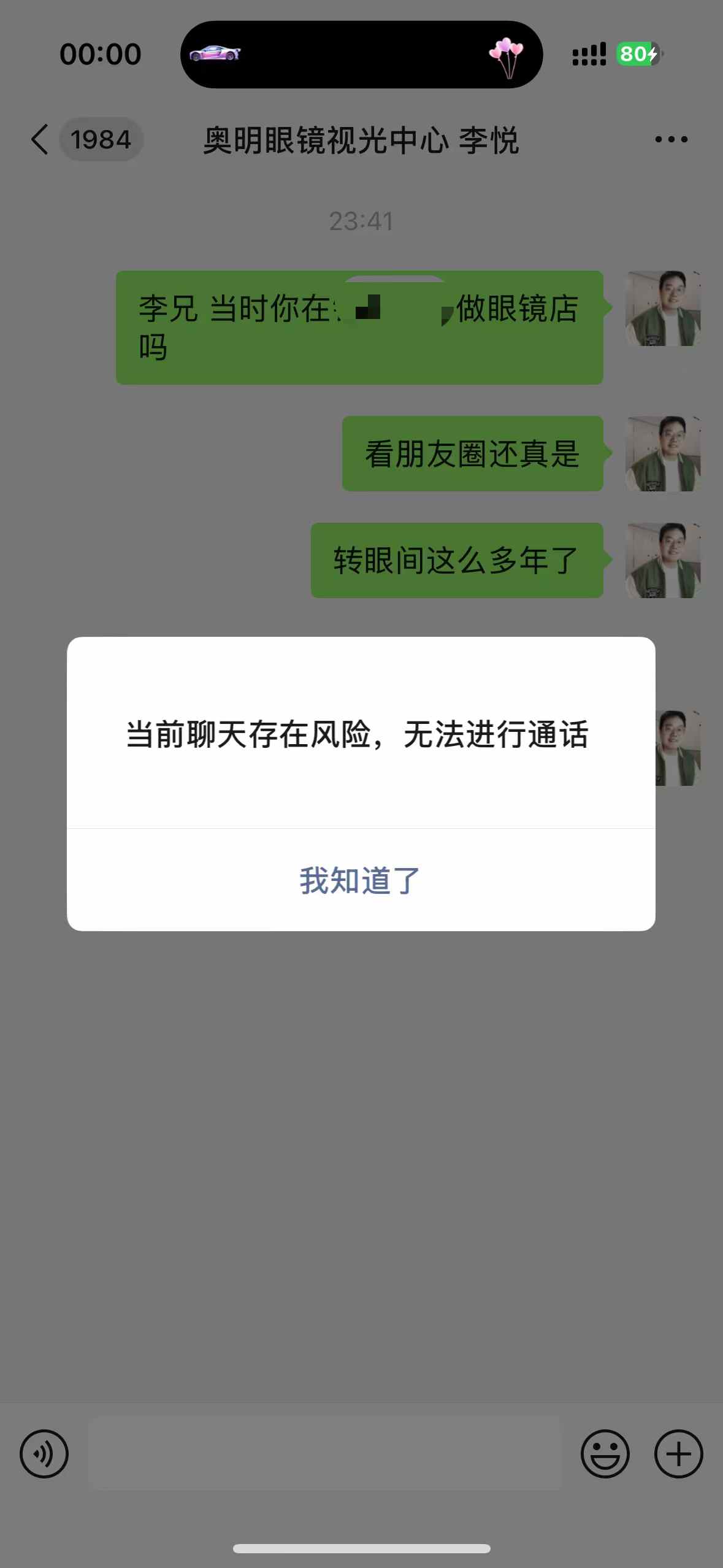Focus the message text input field

pyautogui.click(x=325, y=1453)
